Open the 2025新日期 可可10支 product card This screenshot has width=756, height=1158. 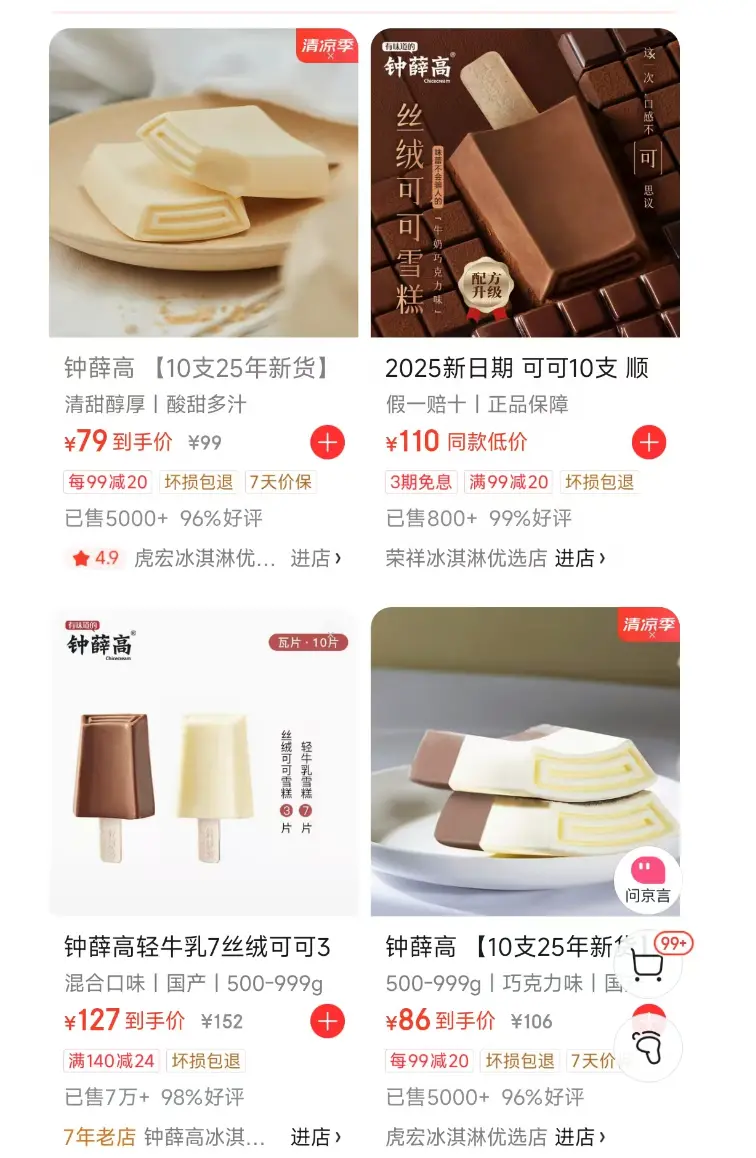point(525,185)
